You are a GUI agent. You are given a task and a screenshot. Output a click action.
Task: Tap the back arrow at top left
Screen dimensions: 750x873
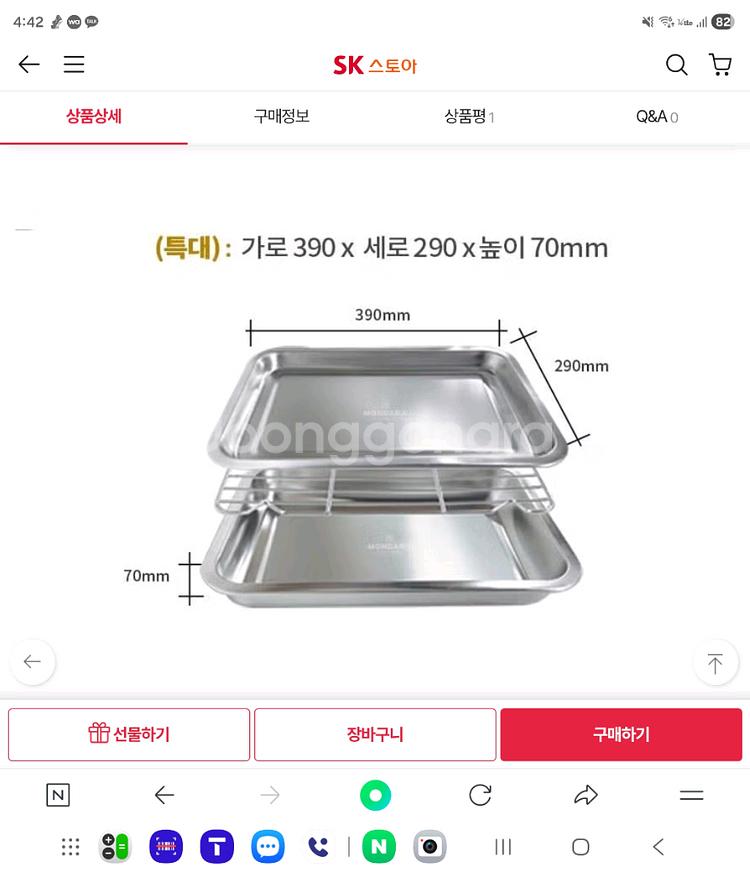point(28,64)
